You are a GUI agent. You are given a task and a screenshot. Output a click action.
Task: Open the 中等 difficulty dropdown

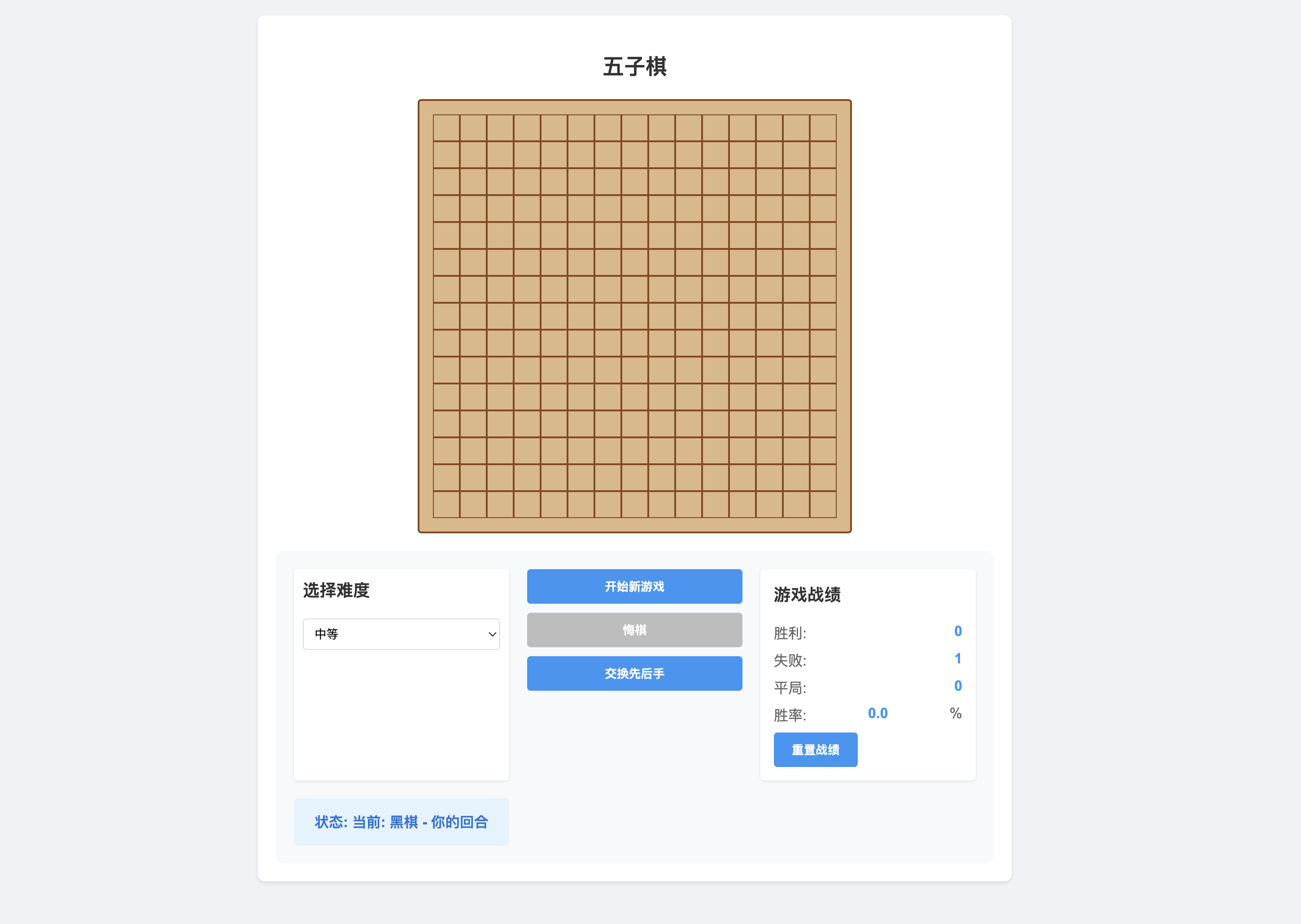[x=401, y=634]
